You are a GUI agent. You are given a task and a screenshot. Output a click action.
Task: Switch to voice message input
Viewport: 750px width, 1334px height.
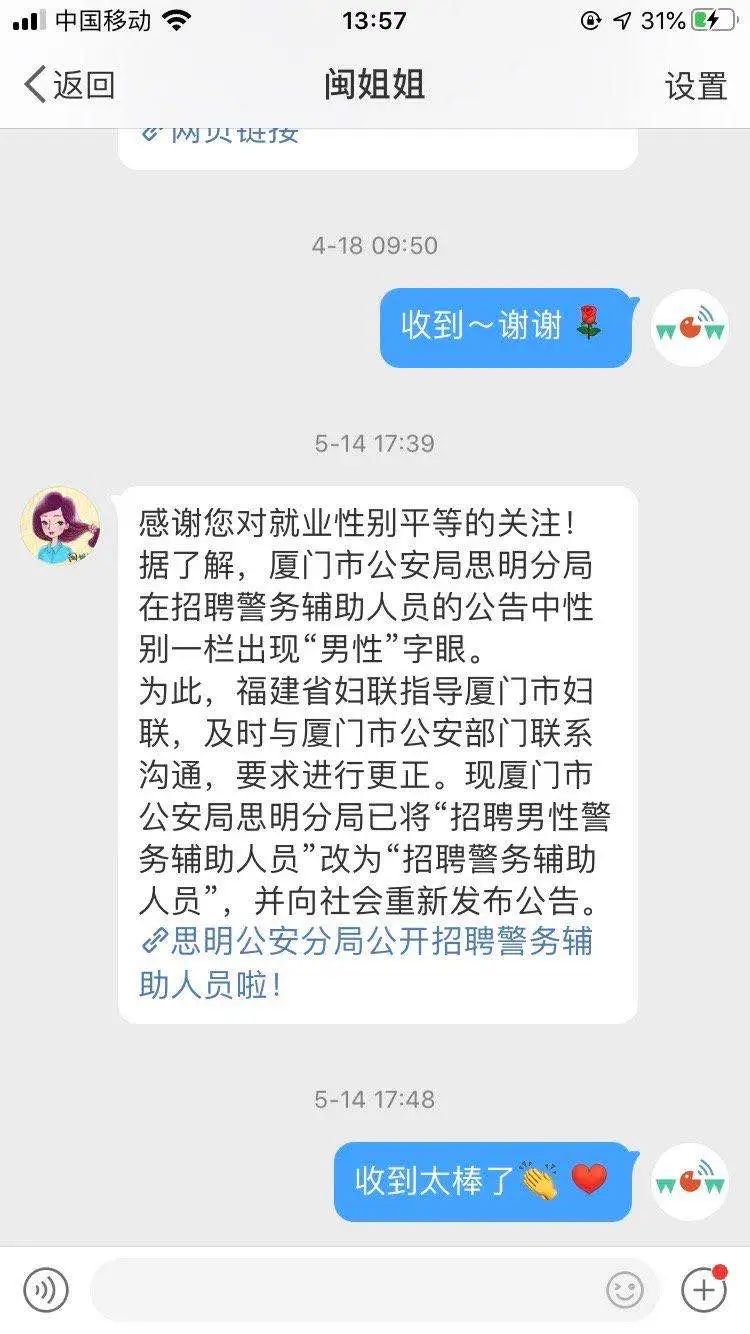pyautogui.click(x=46, y=1289)
